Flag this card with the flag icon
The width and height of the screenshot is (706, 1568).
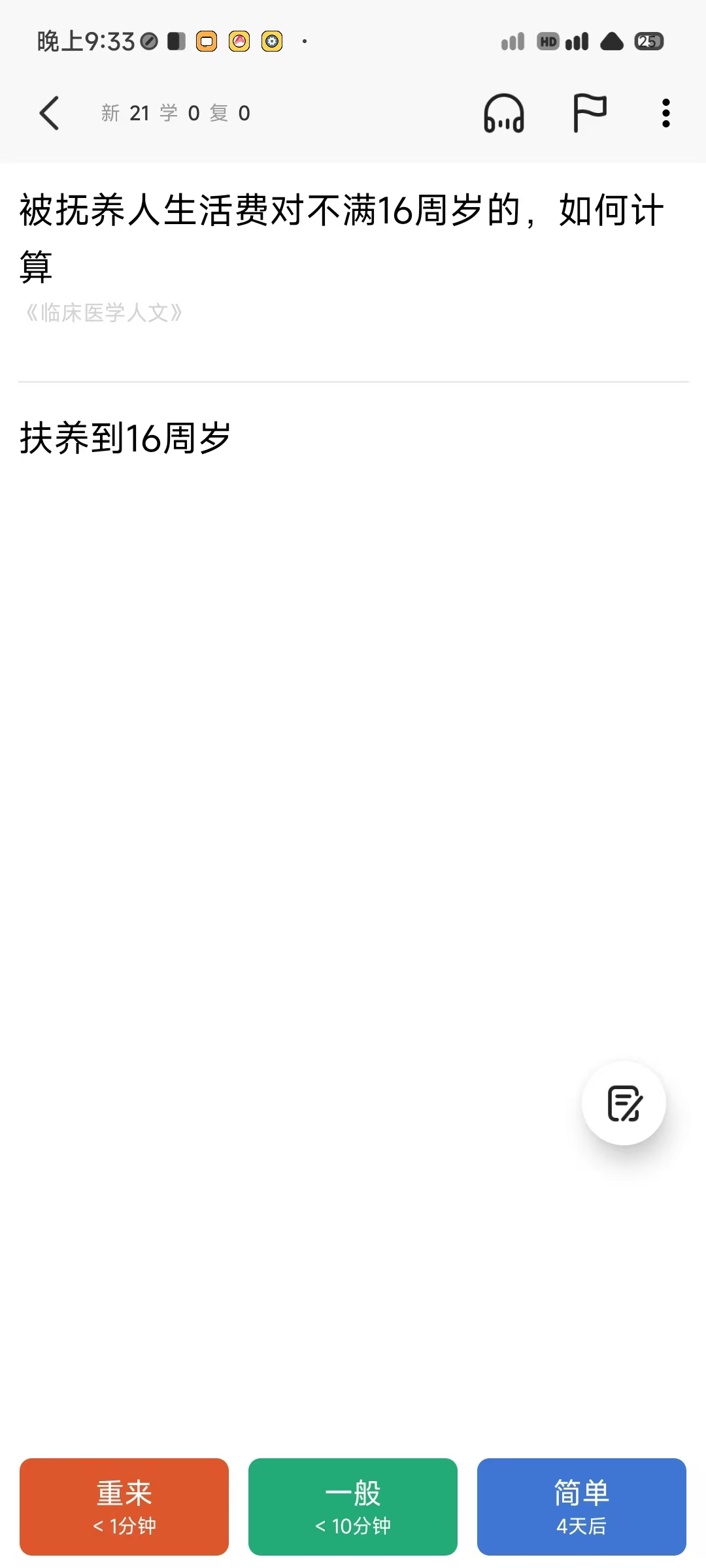589,113
